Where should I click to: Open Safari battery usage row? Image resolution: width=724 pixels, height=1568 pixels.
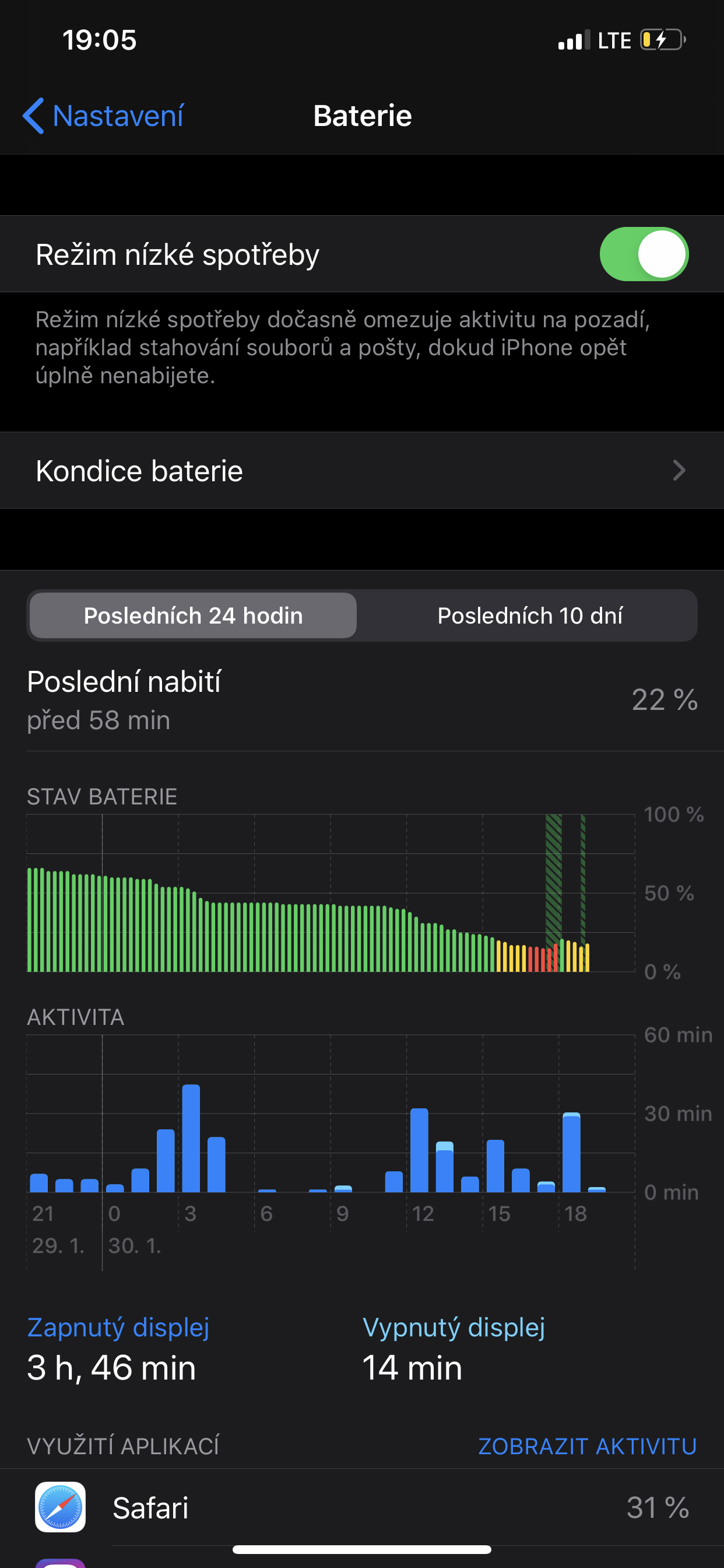click(362, 1508)
